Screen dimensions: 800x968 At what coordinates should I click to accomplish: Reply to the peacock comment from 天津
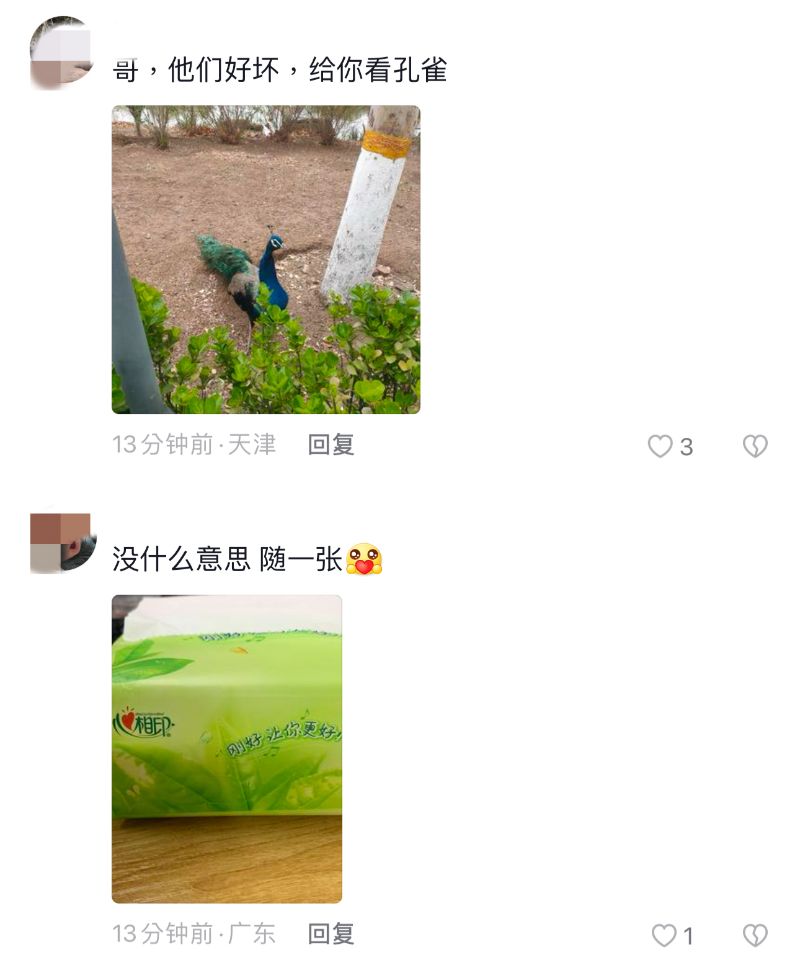pos(331,445)
